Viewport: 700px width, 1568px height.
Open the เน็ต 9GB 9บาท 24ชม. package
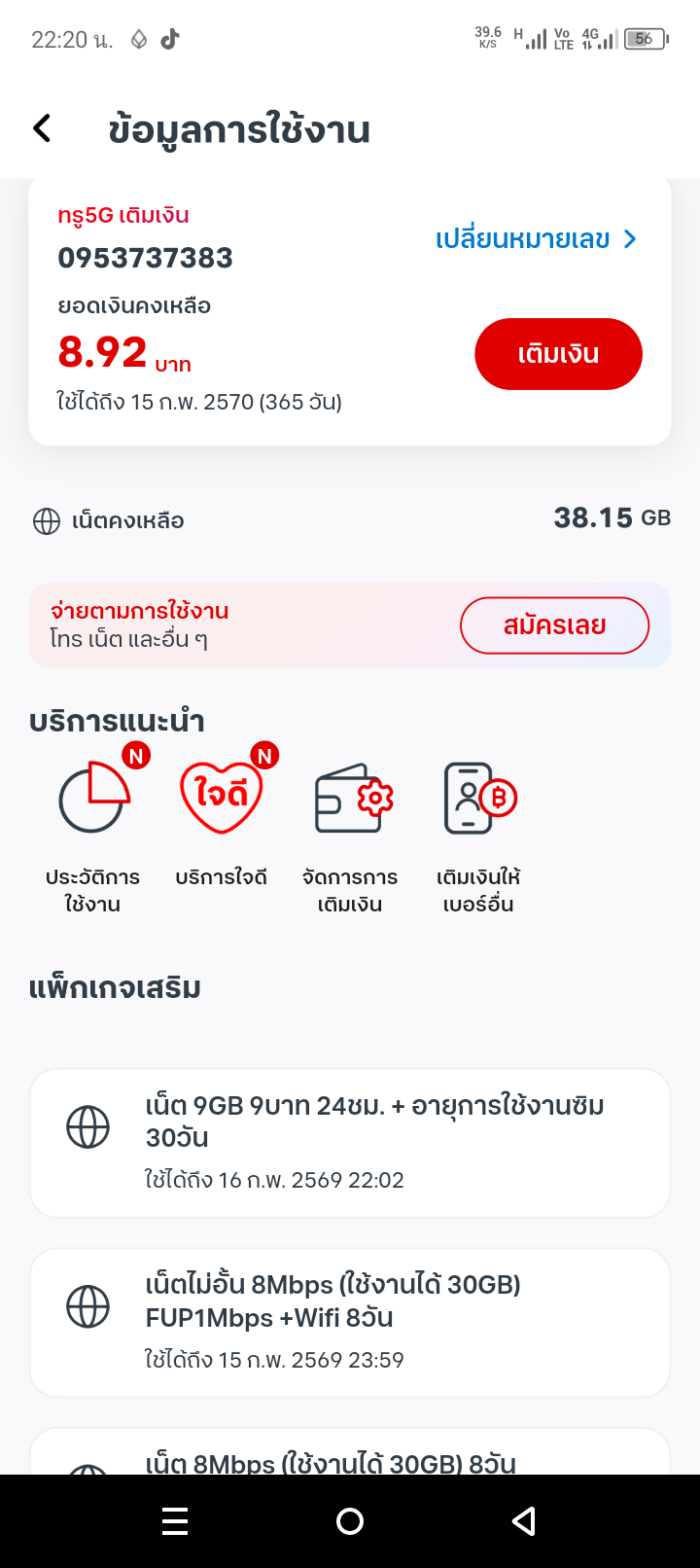coord(350,1143)
